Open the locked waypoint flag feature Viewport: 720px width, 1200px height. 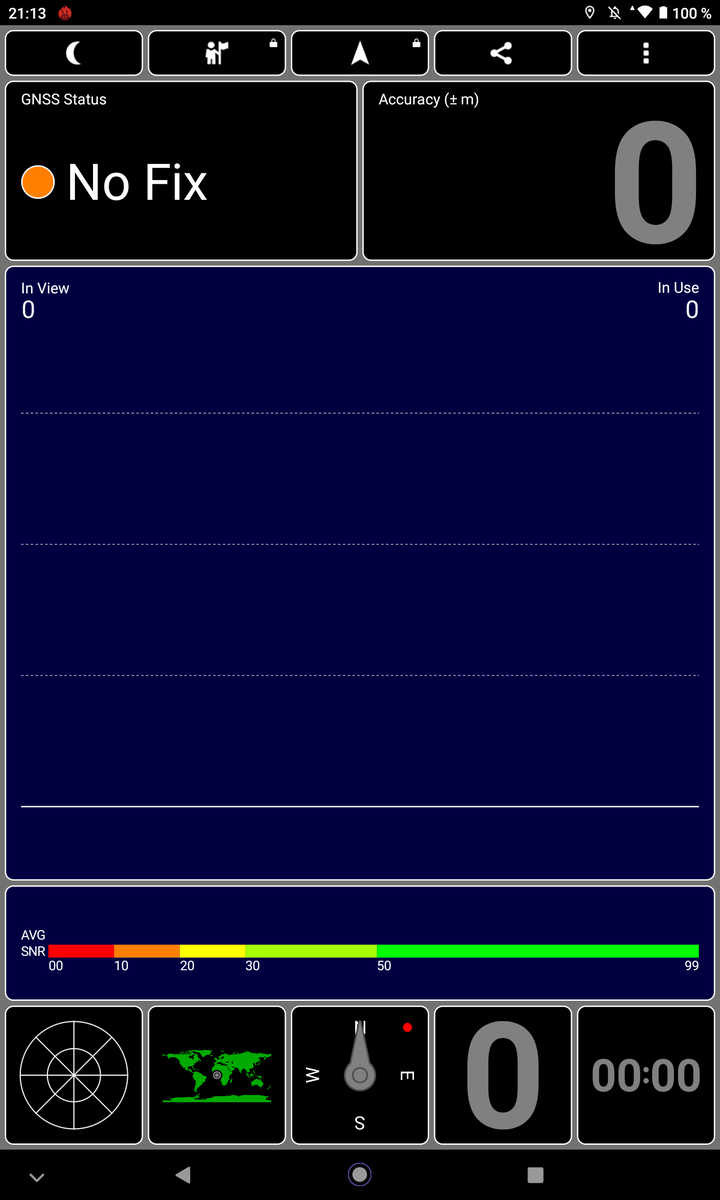tap(217, 53)
